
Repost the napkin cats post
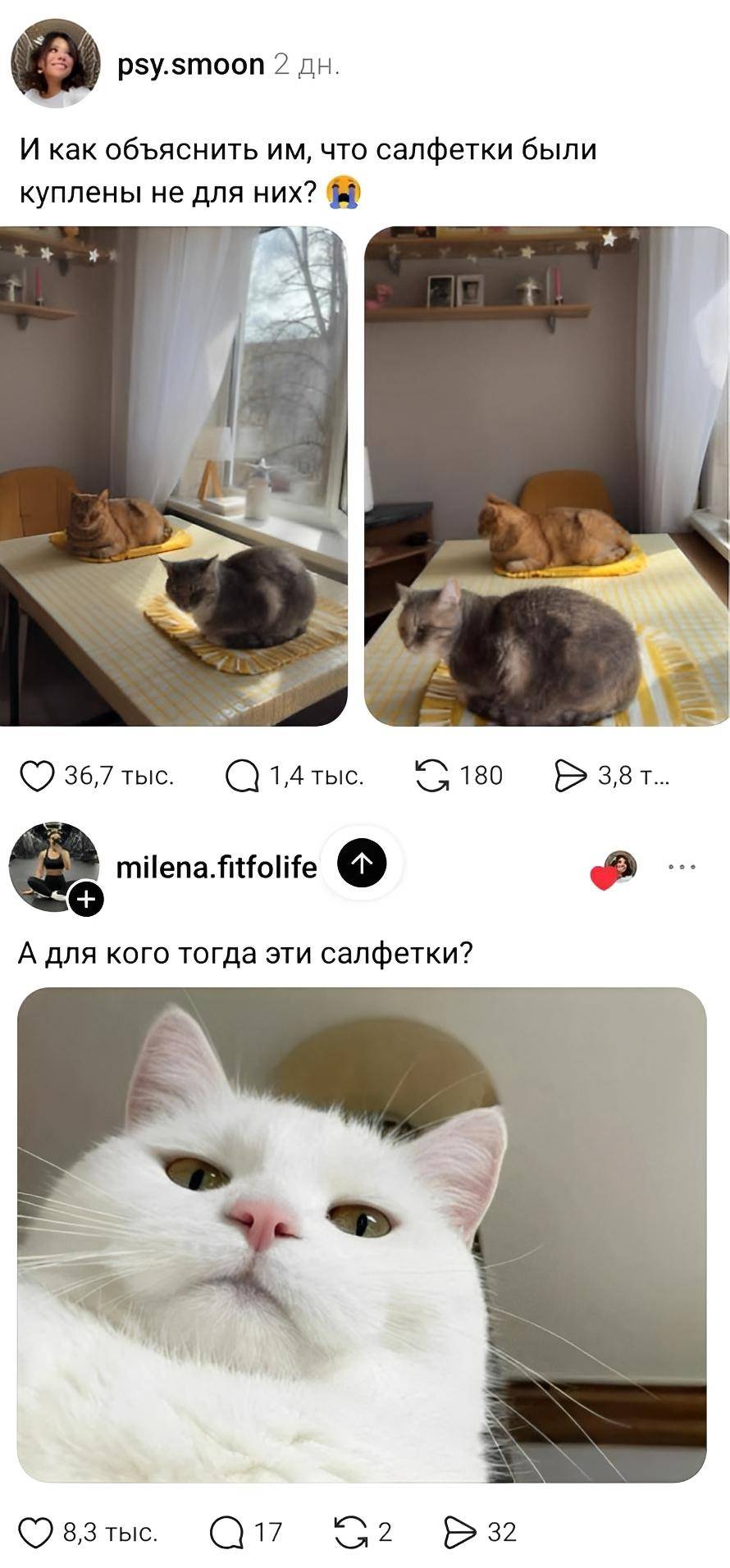(433, 775)
